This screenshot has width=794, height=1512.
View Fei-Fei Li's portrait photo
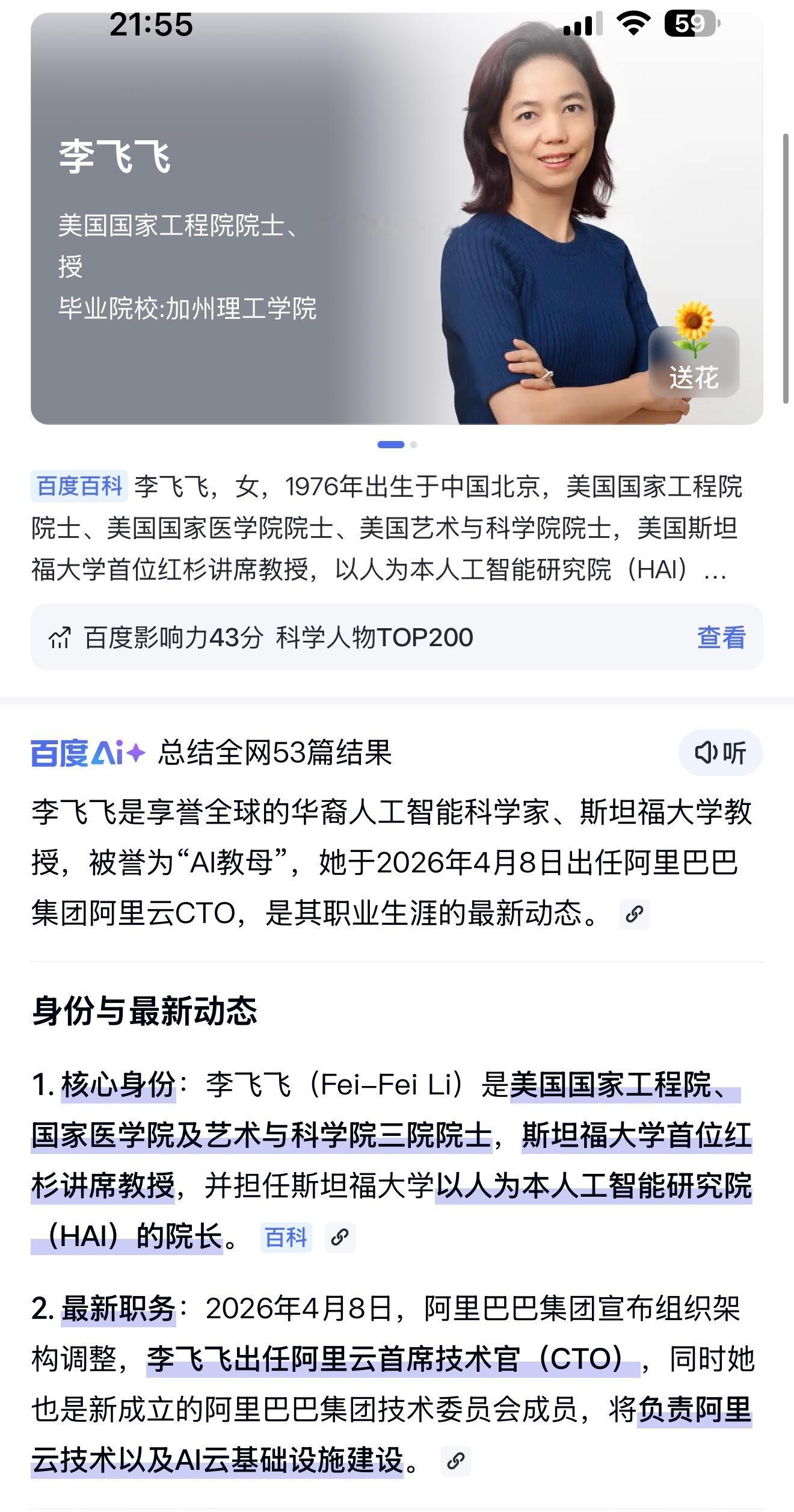coord(541,181)
